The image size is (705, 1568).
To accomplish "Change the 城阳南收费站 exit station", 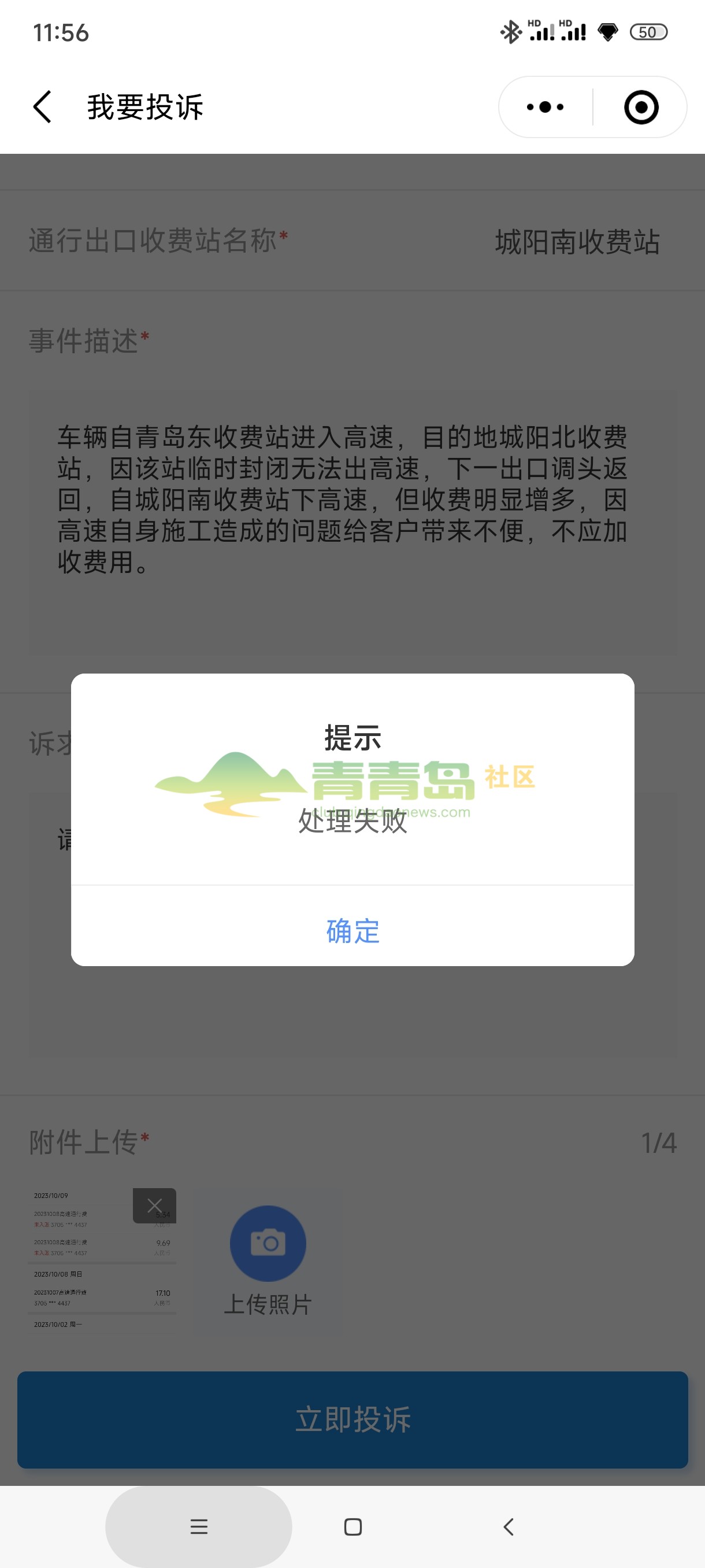I will pyautogui.click(x=577, y=242).
